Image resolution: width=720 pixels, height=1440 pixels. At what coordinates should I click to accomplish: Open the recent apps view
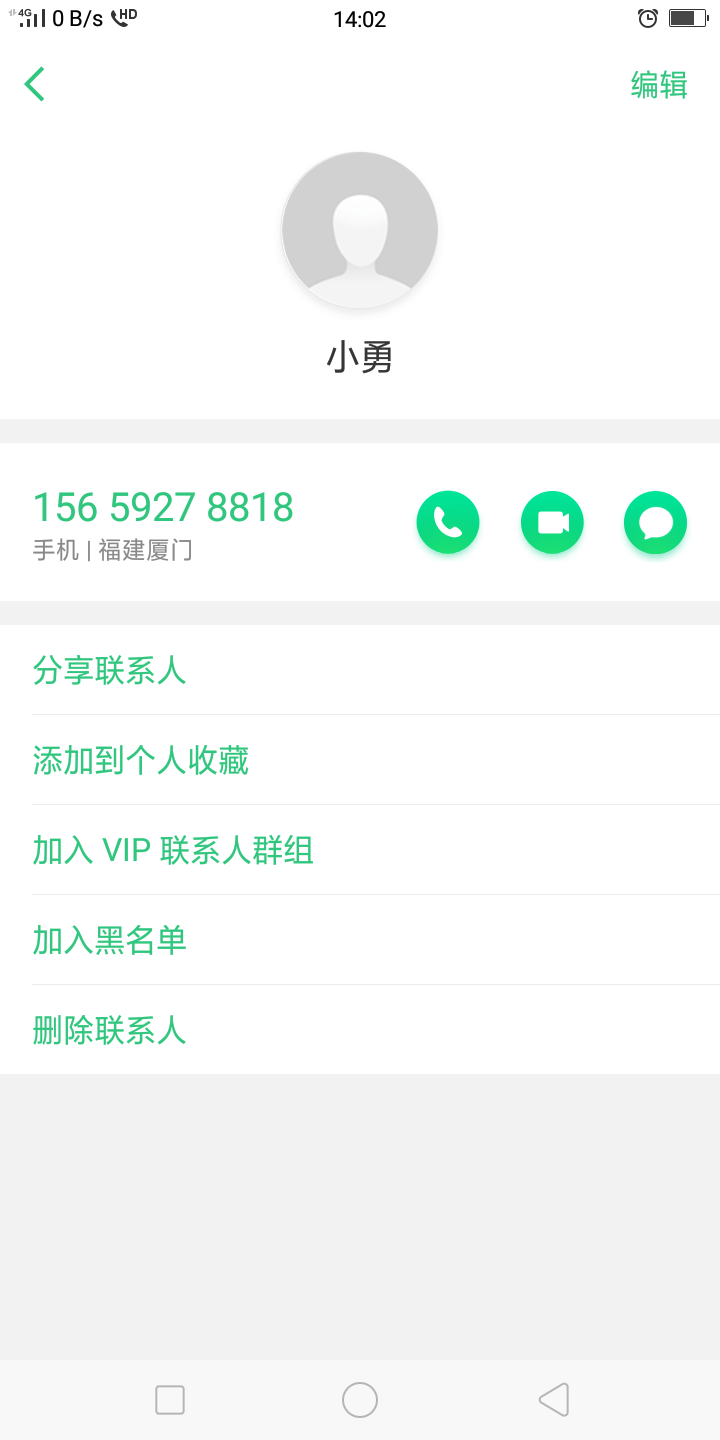pyautogui.click(x=170, y=1400)
